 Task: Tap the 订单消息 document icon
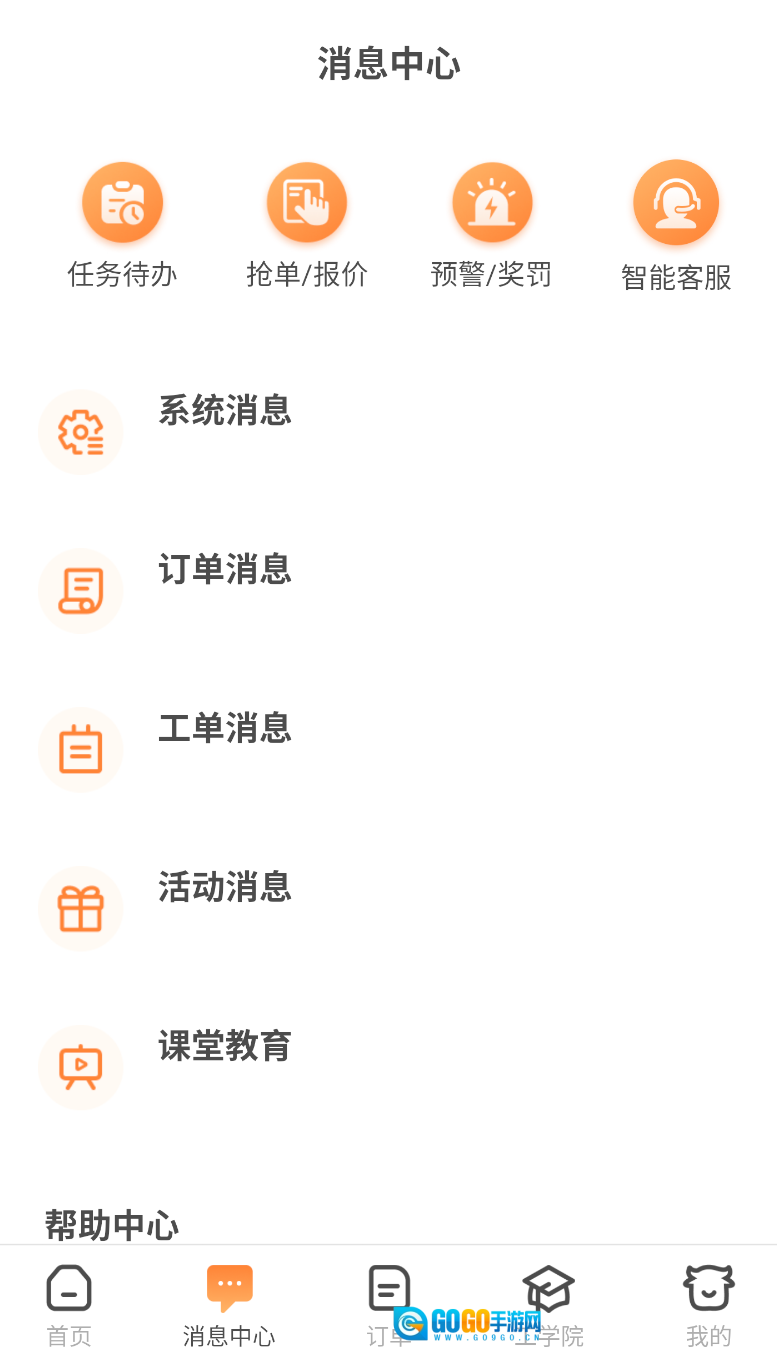click(x=80, y=591)
